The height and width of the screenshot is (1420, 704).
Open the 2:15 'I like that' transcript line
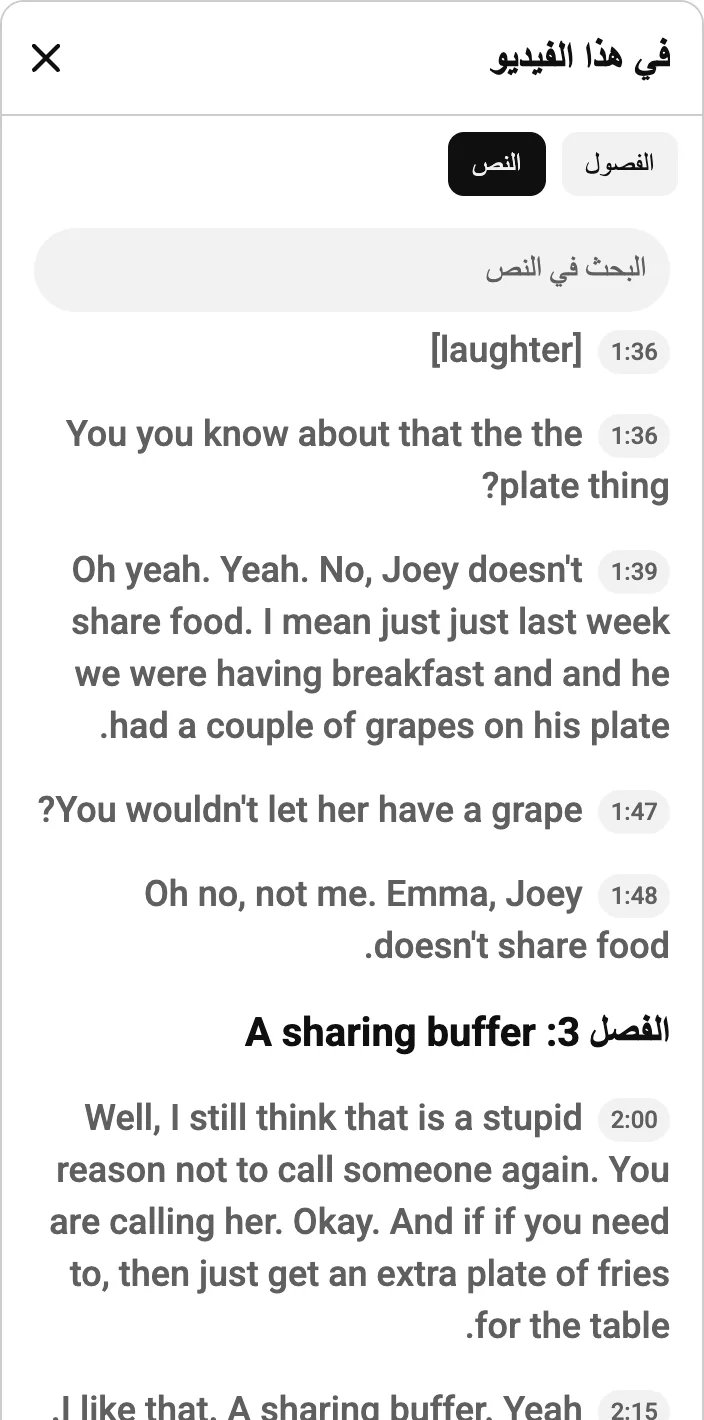tap(352, 1405)
